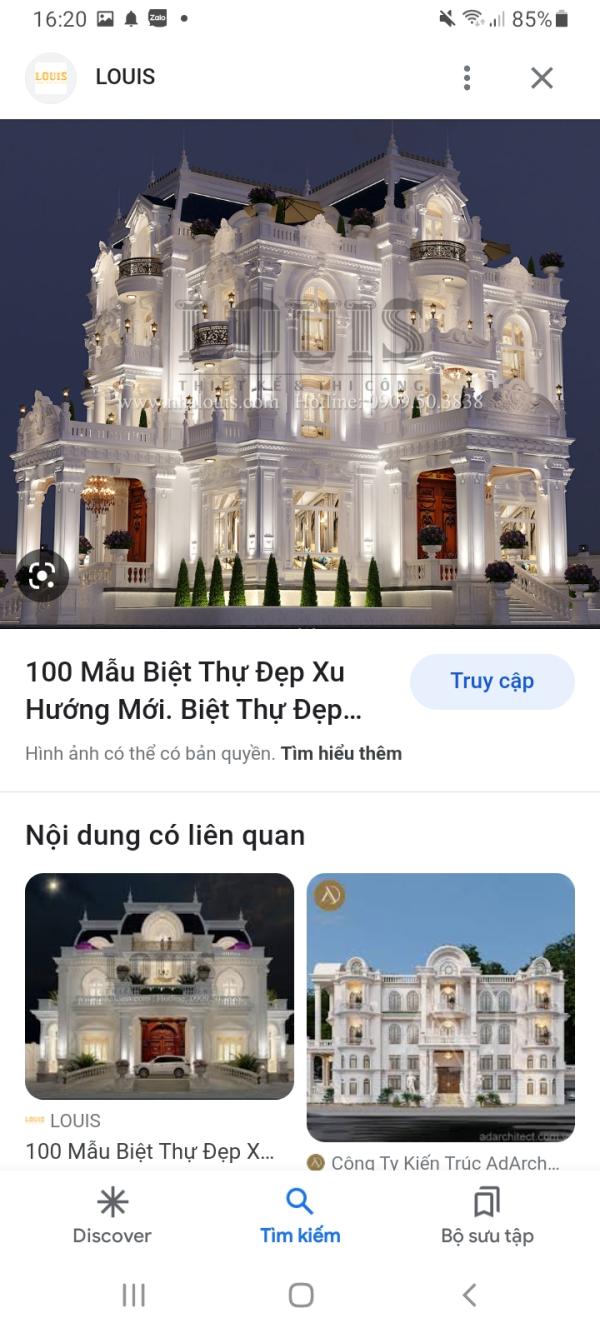This screenshot has height=1333, width=600.
Task: Close the image viewer
Action: [541, 77]
